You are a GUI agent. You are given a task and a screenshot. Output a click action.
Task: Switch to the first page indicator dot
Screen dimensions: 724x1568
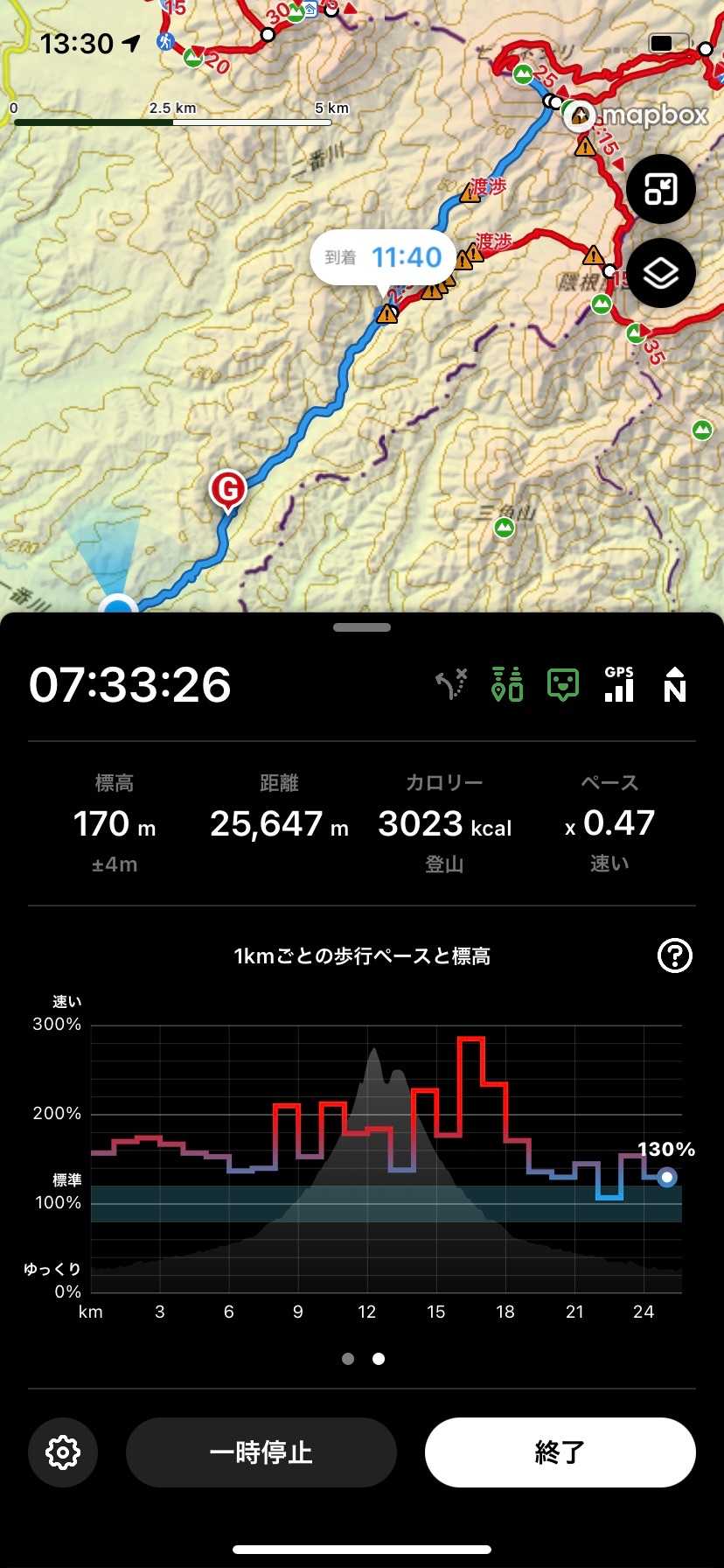pyautogui.click(x=348, y=1359)
